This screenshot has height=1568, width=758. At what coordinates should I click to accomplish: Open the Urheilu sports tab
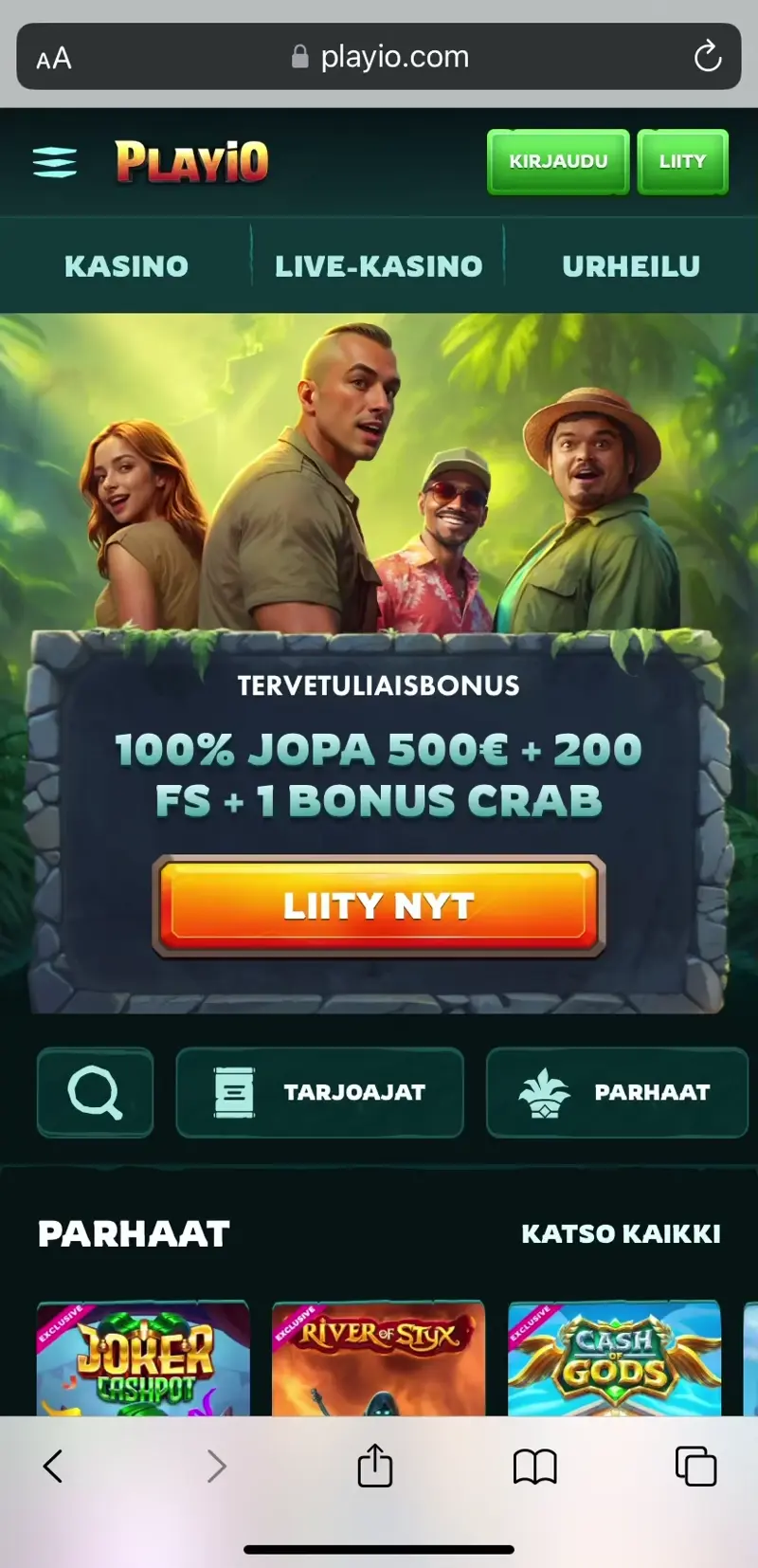(631, 266)
